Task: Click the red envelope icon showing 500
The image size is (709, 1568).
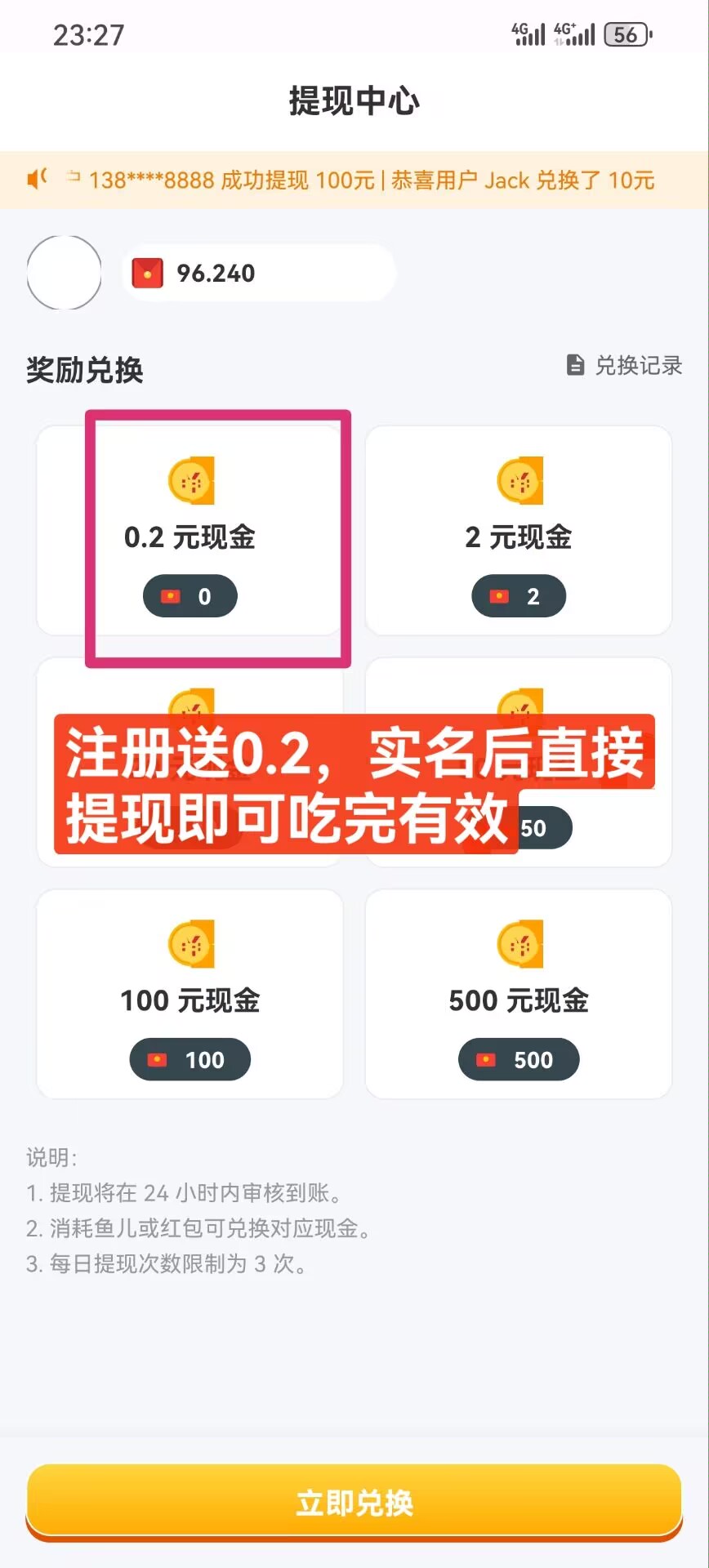Action: point(485,1059)
